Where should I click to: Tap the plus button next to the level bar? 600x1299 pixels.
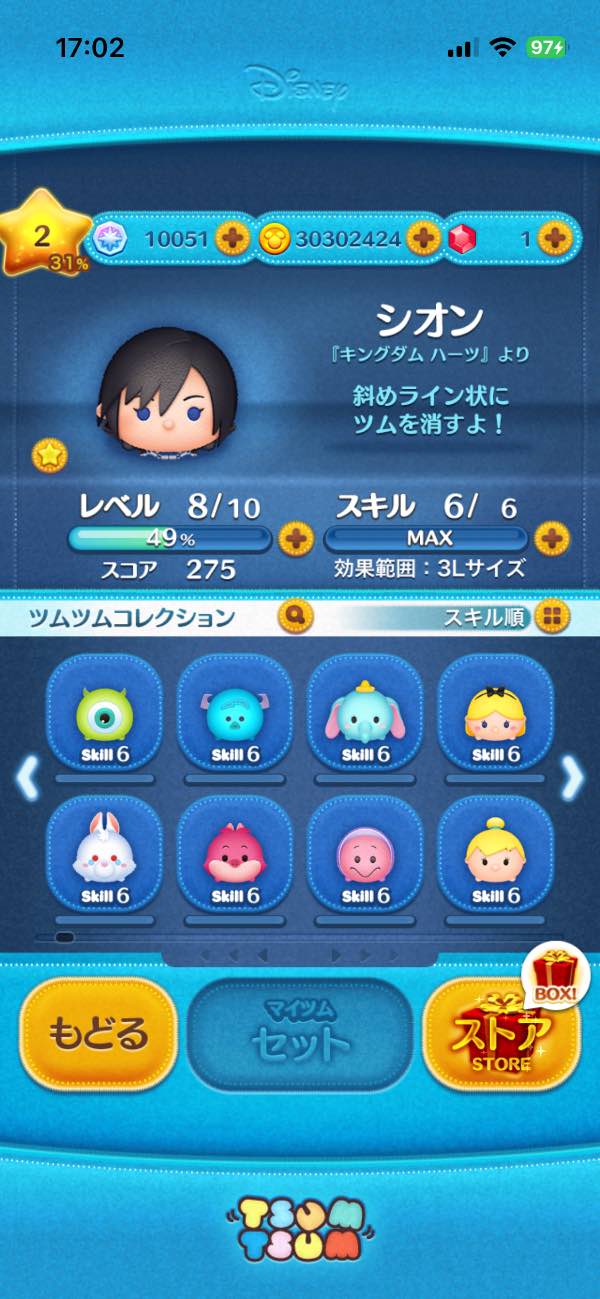[295, 539]
